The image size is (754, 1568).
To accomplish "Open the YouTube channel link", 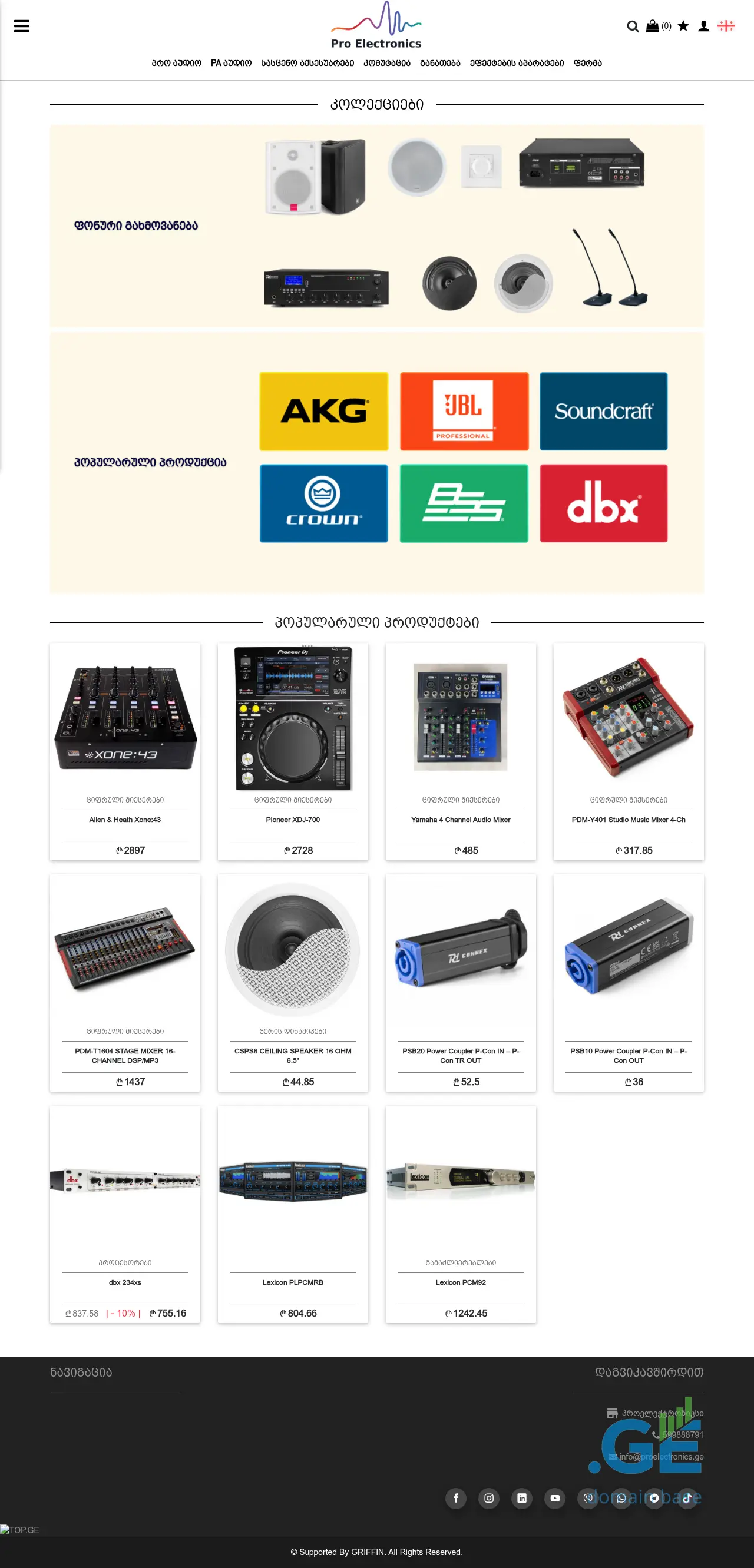I will coord(555,1498).
